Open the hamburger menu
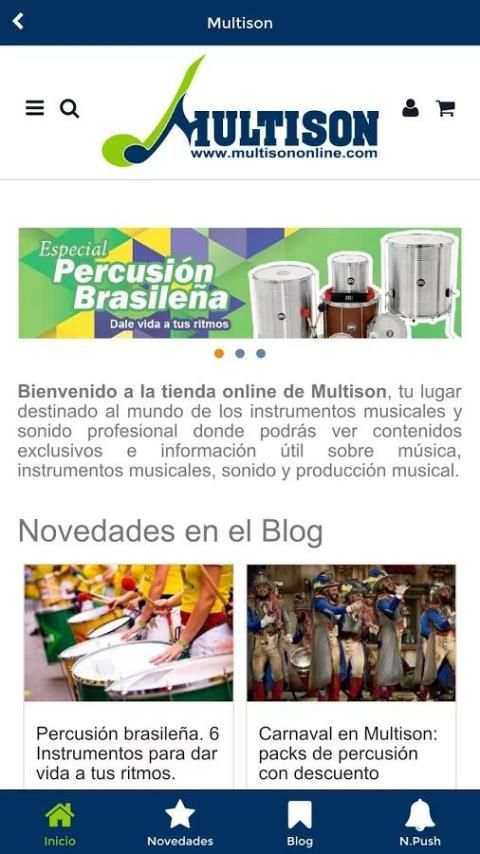The width and height of the screenshot is (480, 854). [35, 108]
